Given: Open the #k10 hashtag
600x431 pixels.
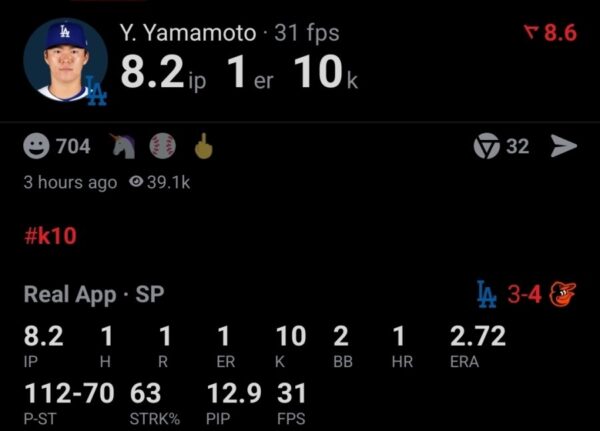Looking at the screenshot, I should coord(50,237).
